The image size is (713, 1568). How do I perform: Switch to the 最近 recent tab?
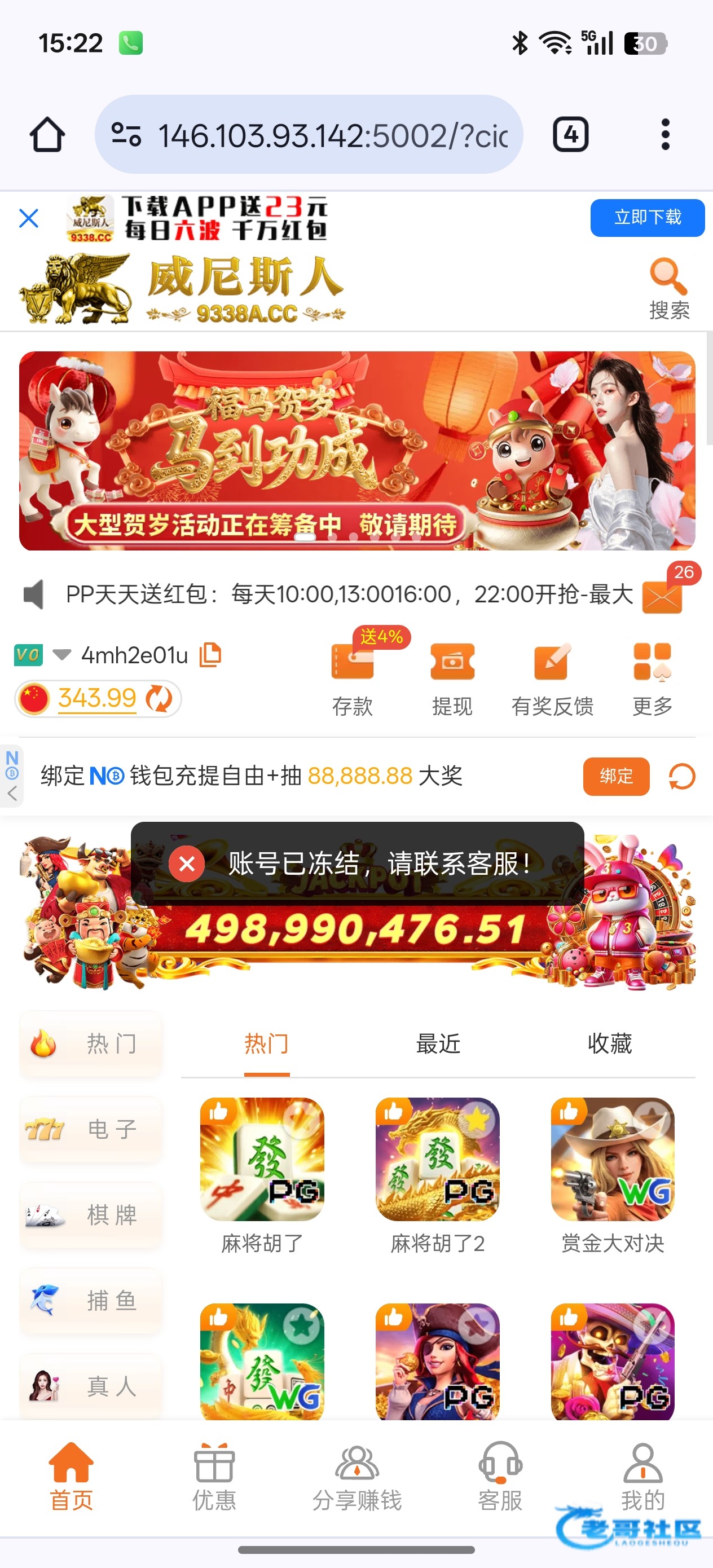(438, 1043)
